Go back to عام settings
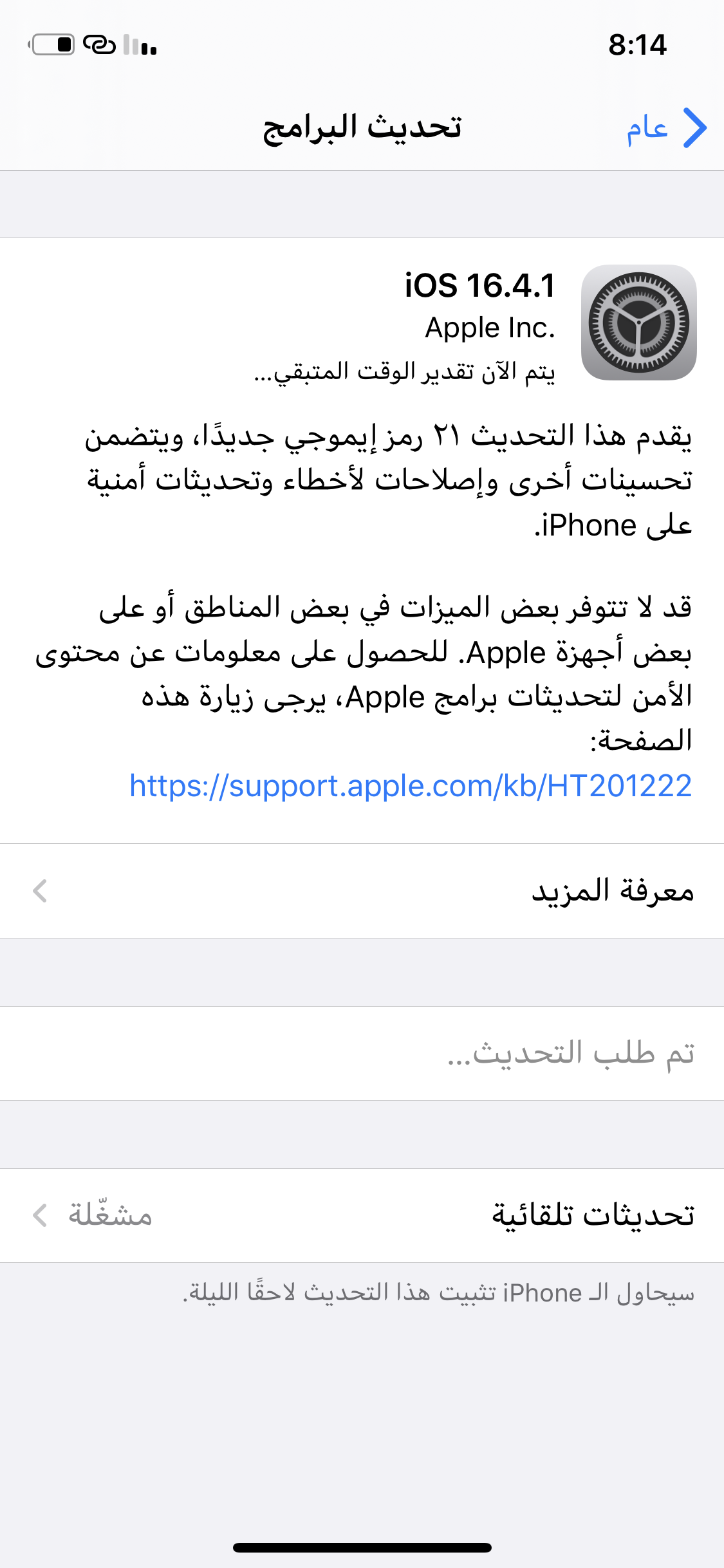 666,128
